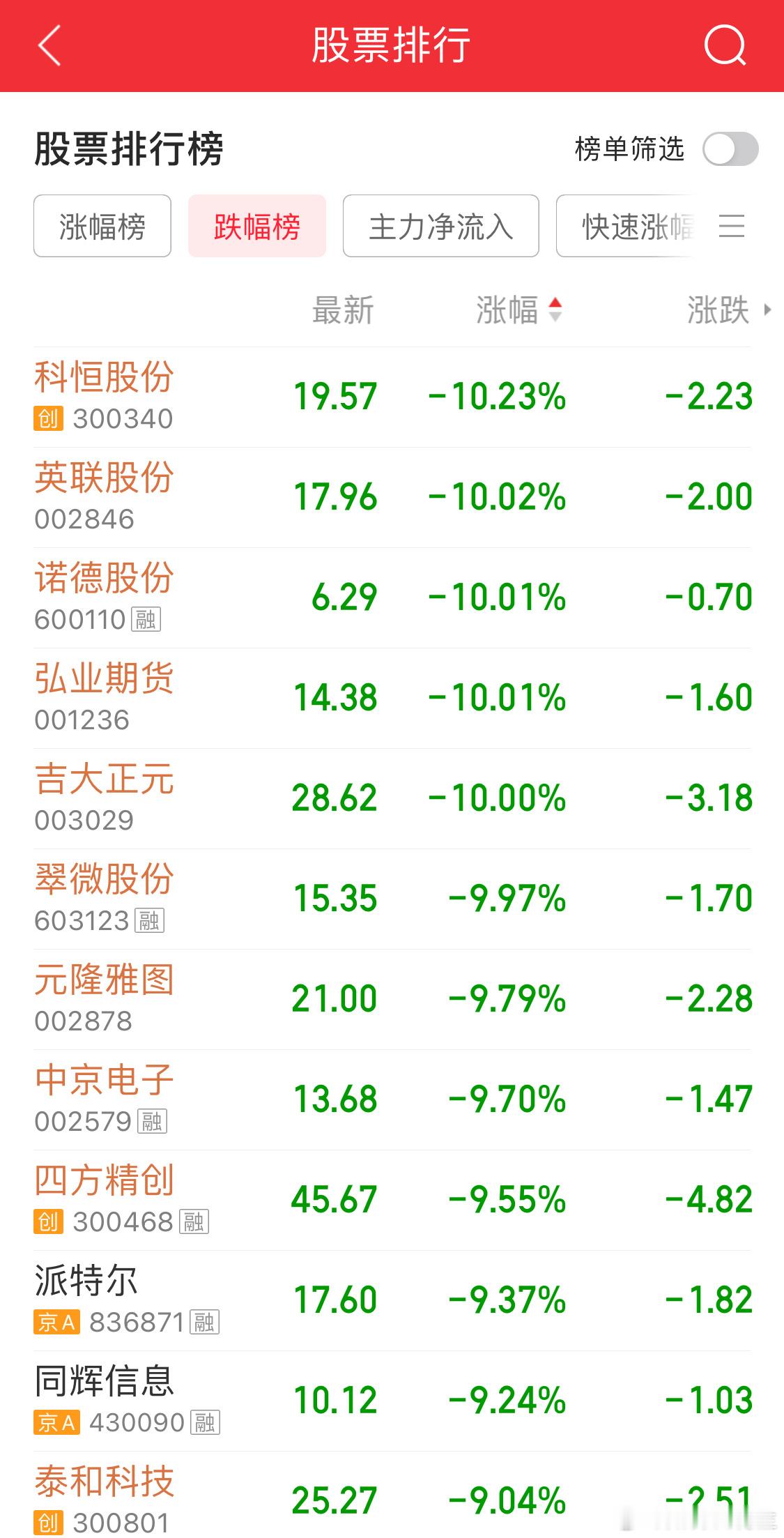This screenshot has height=1538, width=784.
Task: Open 翠微股份 603123 details
Action: [392, 899]
